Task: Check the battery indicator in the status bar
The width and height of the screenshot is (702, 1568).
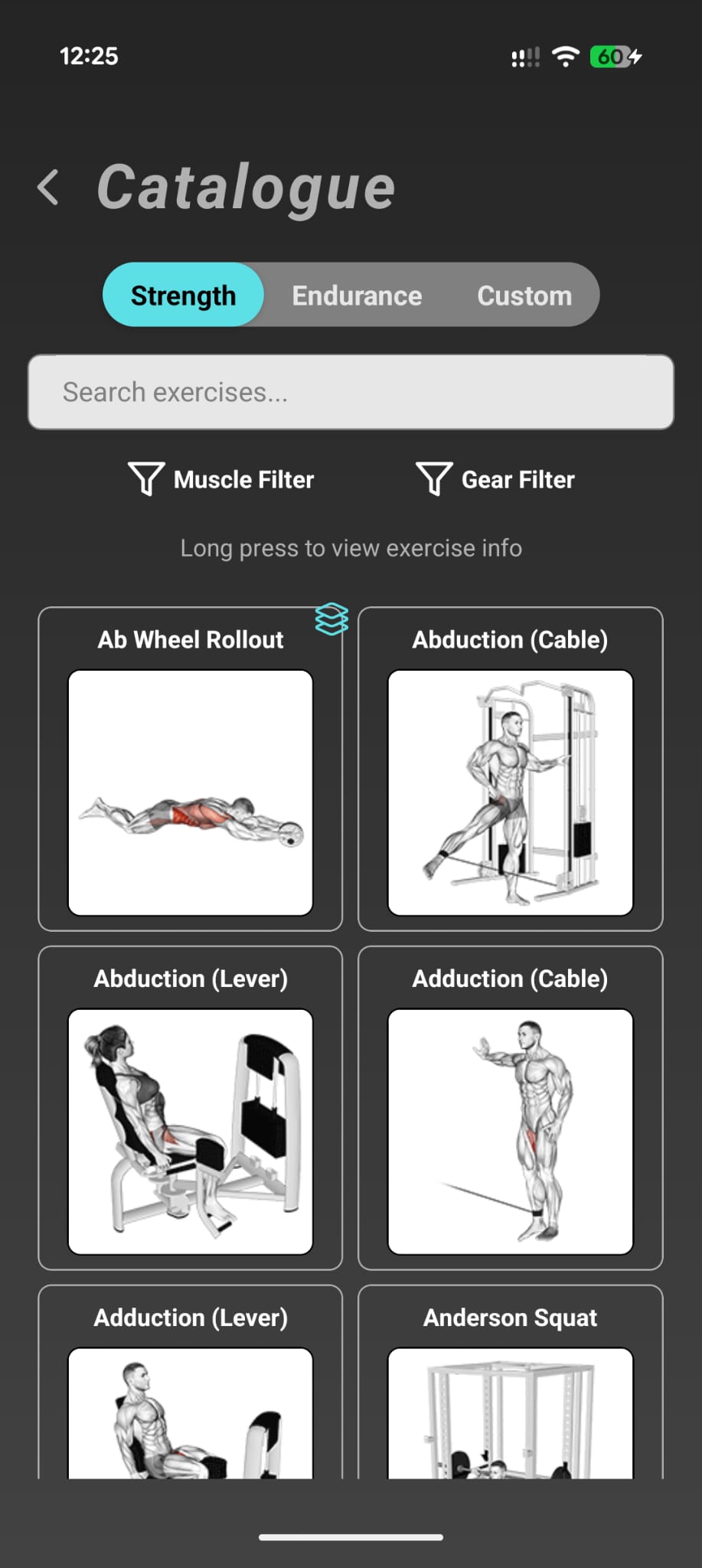Action: tap(612, 57)
